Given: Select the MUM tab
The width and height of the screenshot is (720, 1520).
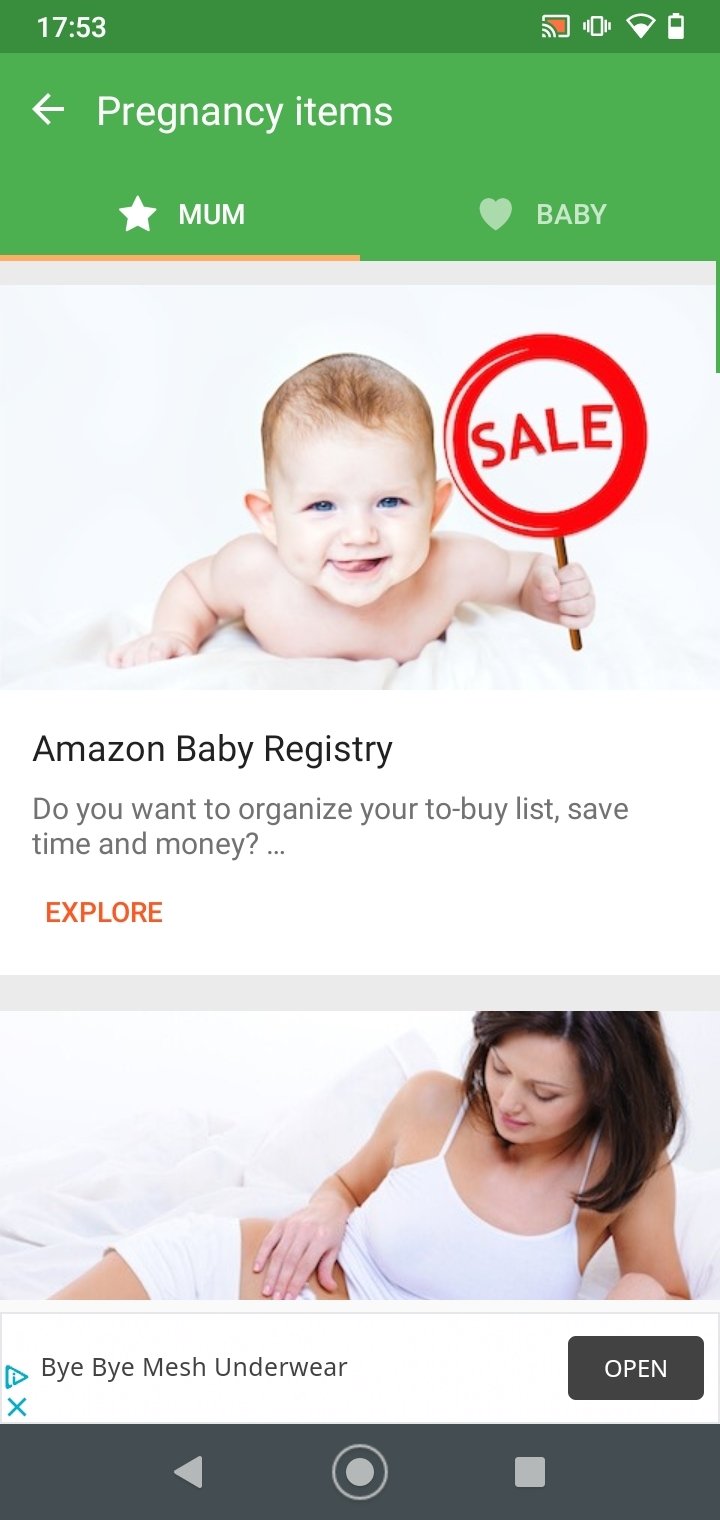Looking at the screenshot, I should click(180, 214).
